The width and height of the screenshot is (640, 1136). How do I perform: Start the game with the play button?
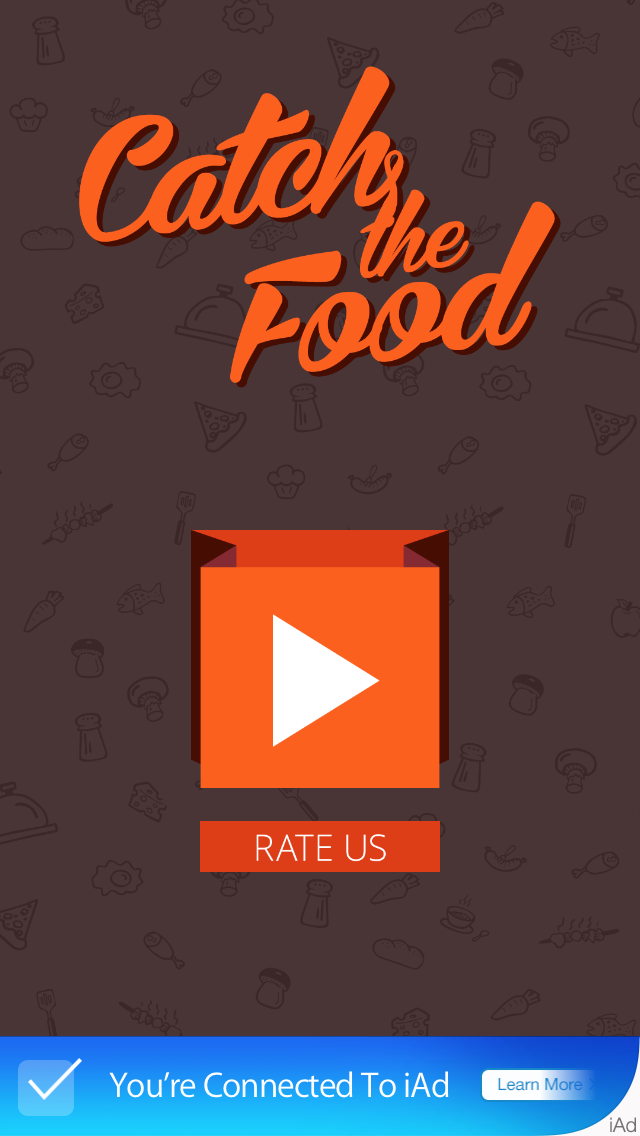click(x=320, y=677)
